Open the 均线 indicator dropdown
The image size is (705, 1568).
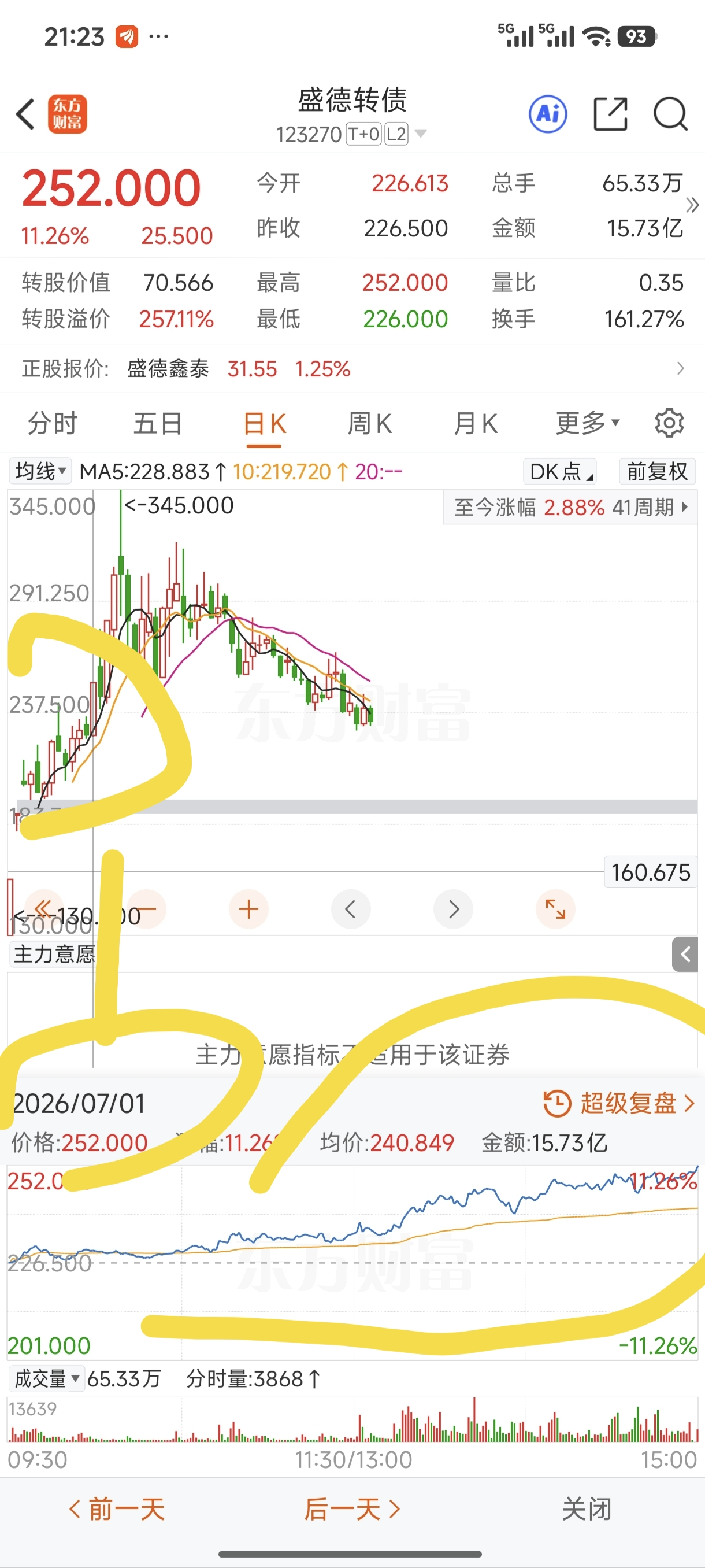tap(40, 471)
